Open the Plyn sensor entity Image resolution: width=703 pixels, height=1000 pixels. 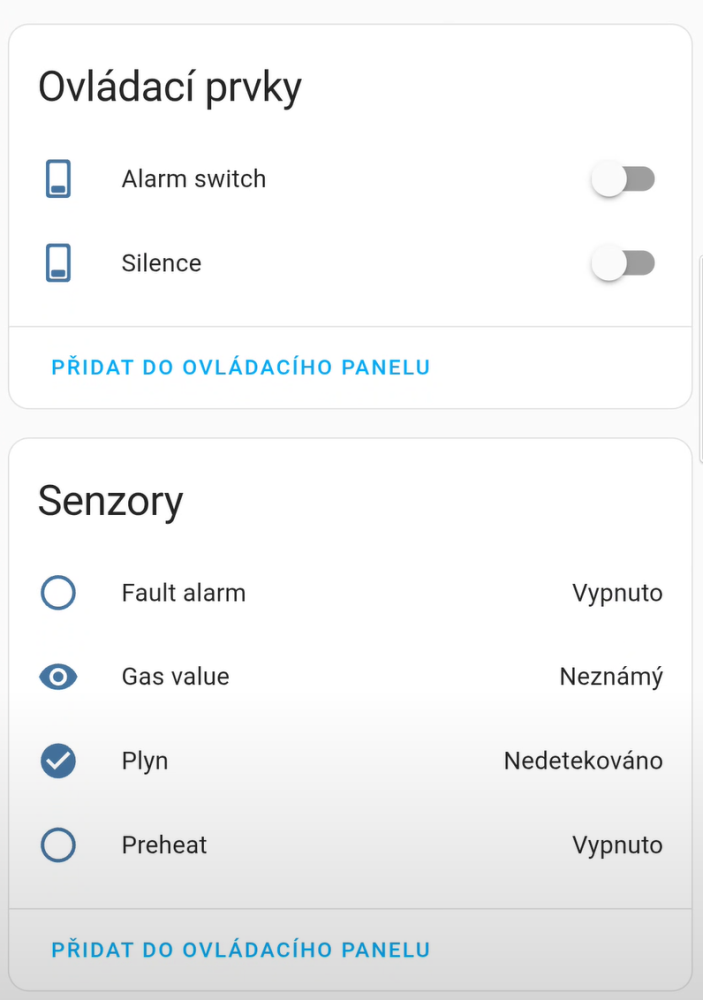[x=146, y=761]
